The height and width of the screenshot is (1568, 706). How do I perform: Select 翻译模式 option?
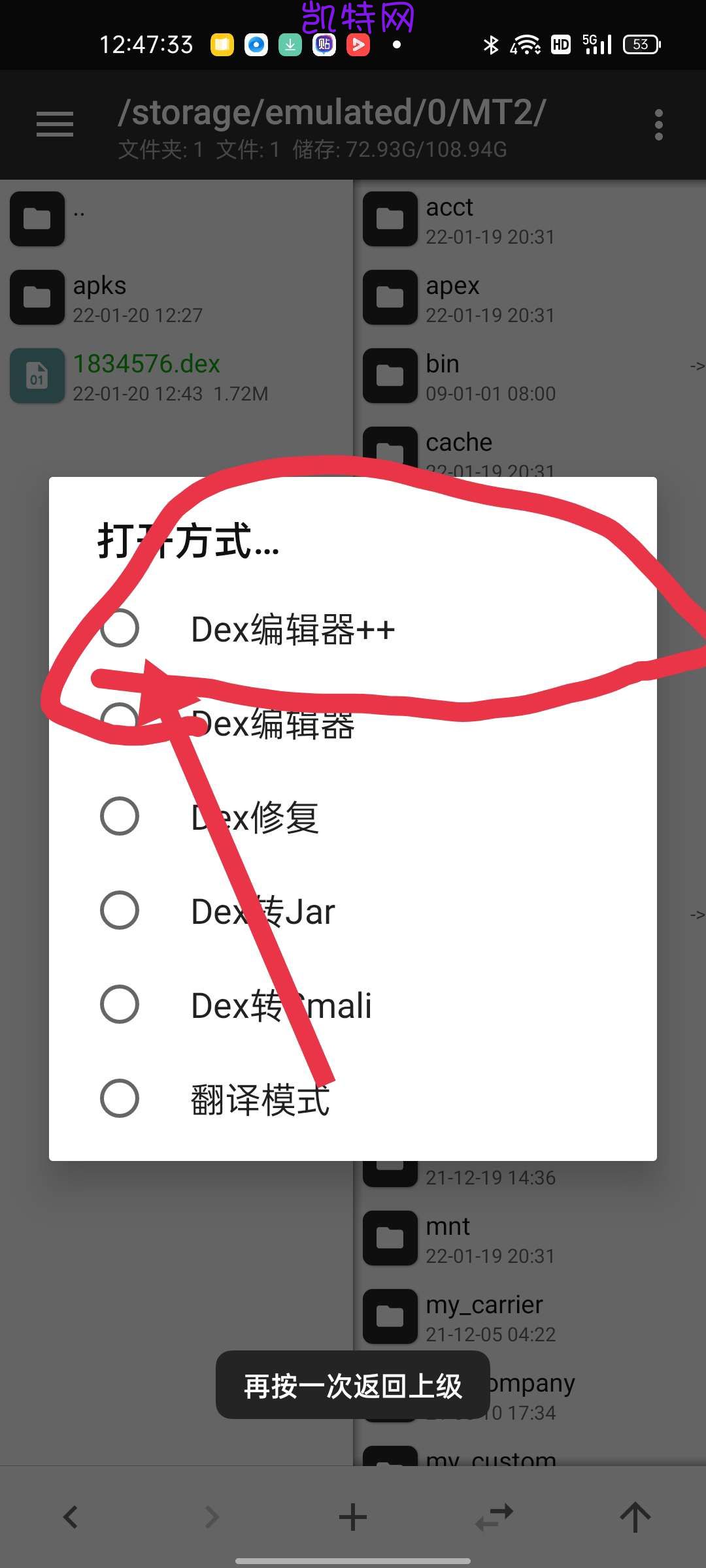(260, 1099)
